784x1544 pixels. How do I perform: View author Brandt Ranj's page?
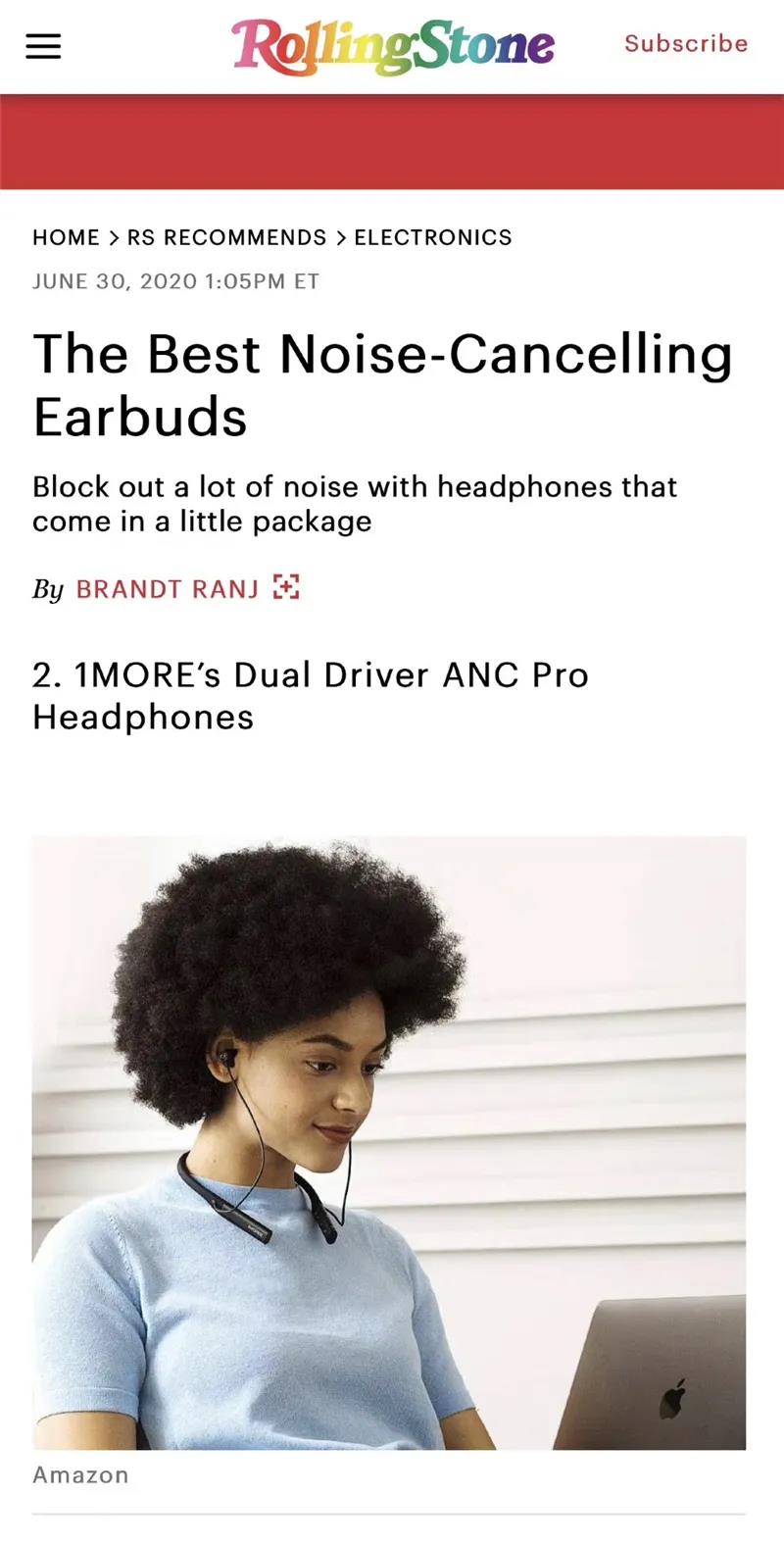click(167, 588)
